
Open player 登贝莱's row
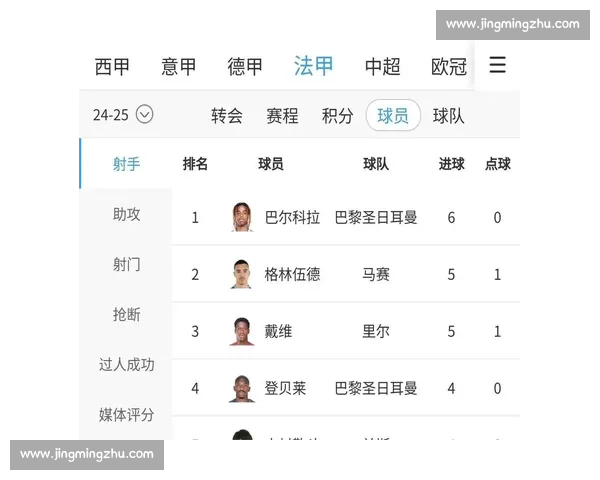pyautogui.click(x=285, y=388)
